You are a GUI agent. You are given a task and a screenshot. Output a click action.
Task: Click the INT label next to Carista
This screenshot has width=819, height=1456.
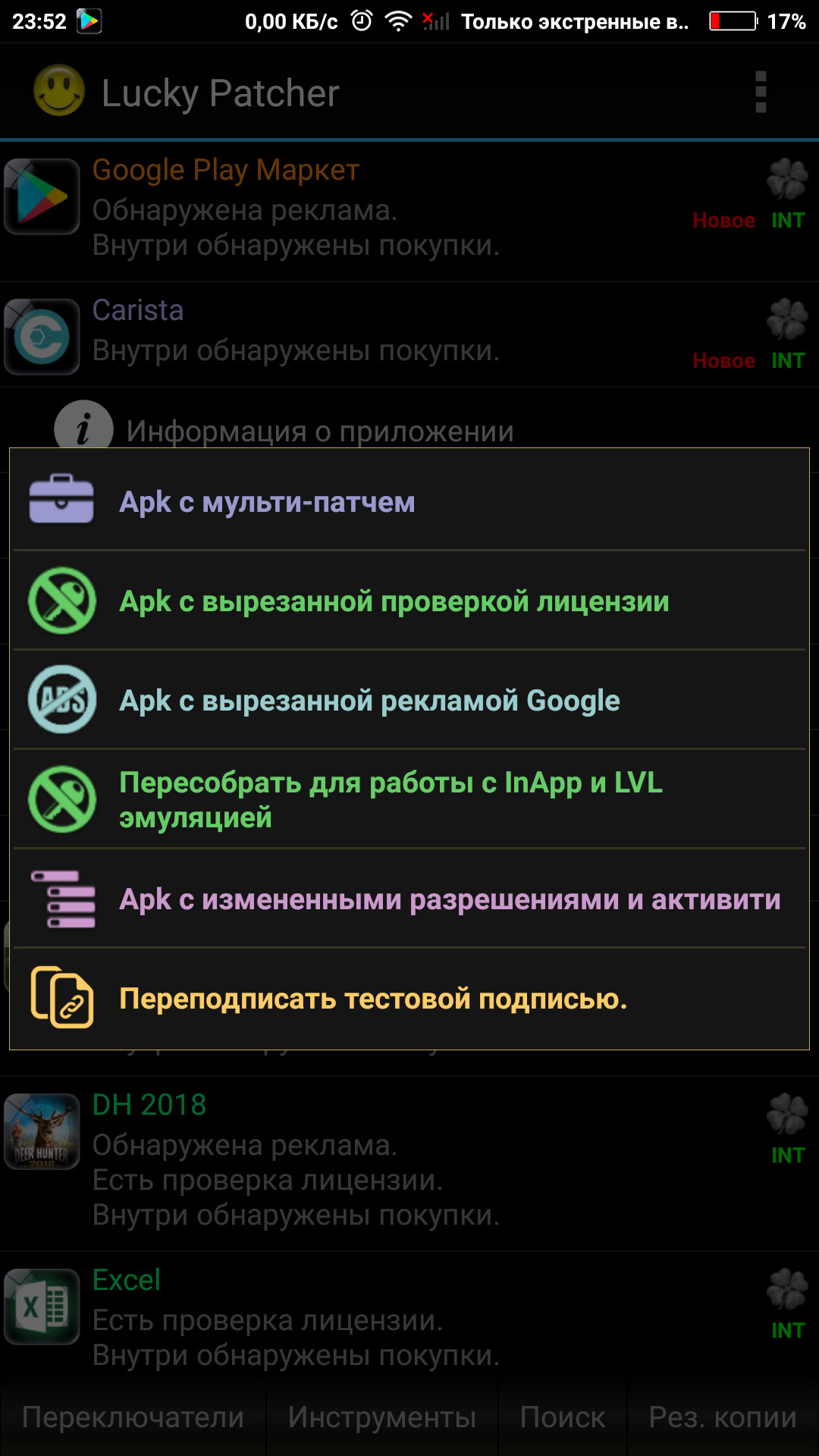[x=787, y=359]
